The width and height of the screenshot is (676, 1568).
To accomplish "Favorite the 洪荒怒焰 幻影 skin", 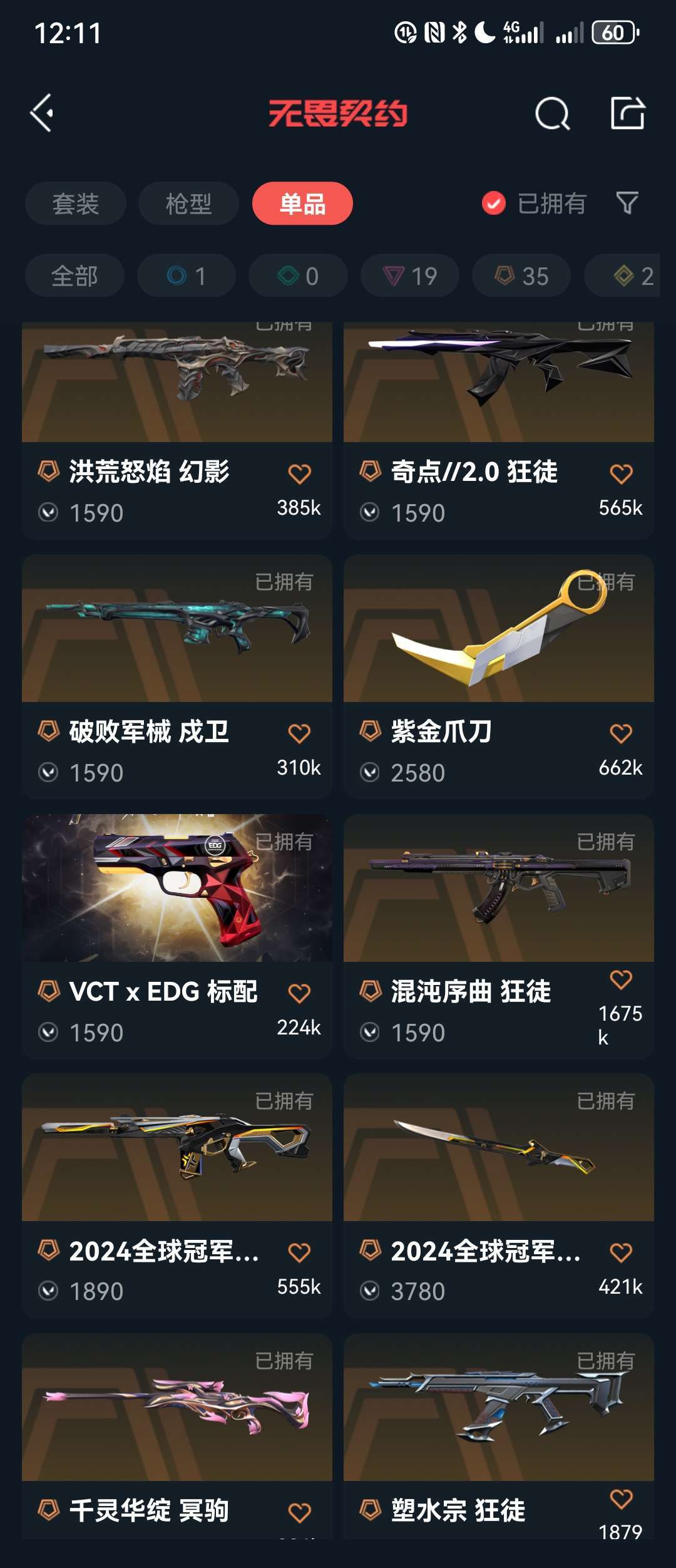I will (300, 473).
